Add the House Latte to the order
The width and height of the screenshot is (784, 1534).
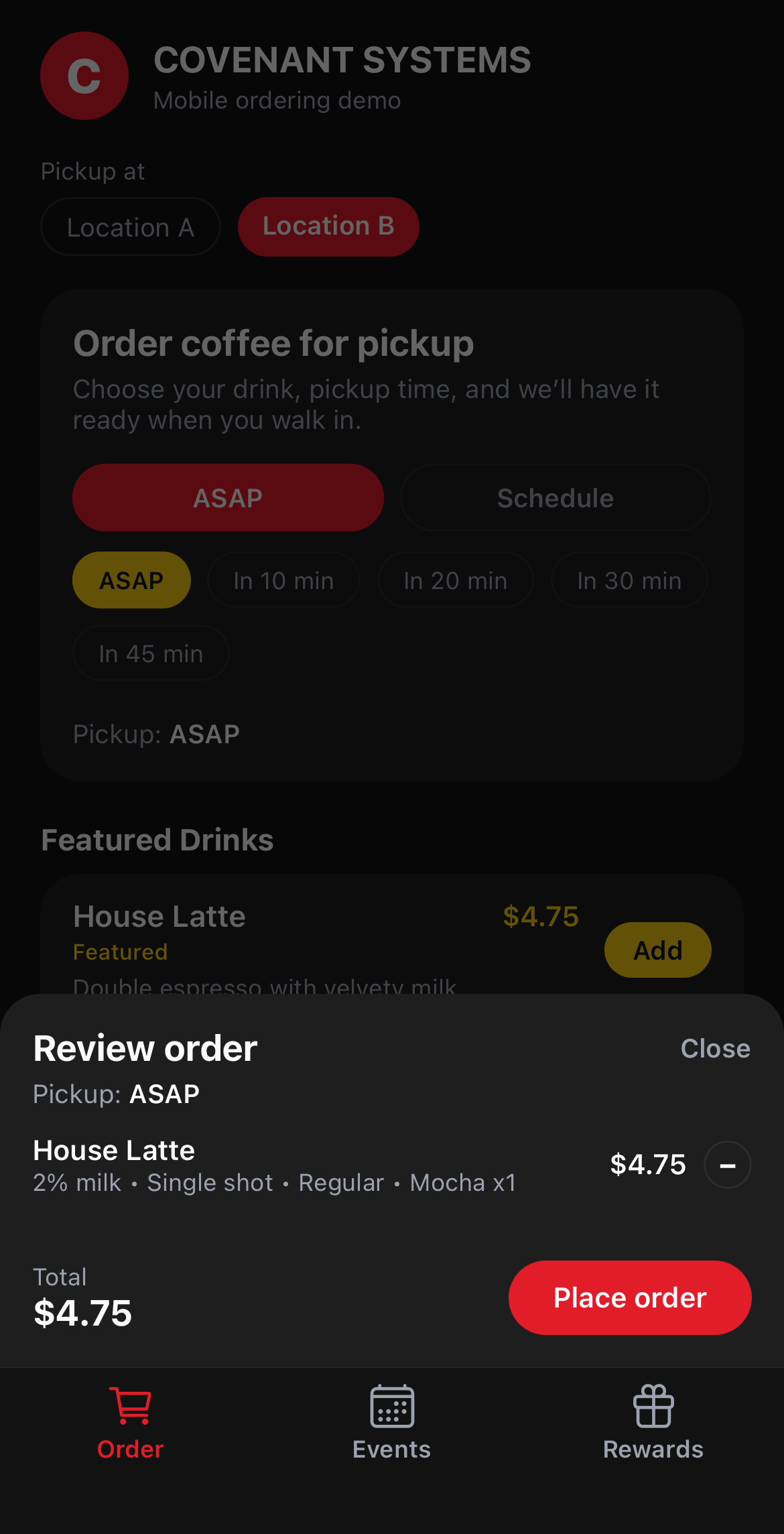[x=657, y=950]
